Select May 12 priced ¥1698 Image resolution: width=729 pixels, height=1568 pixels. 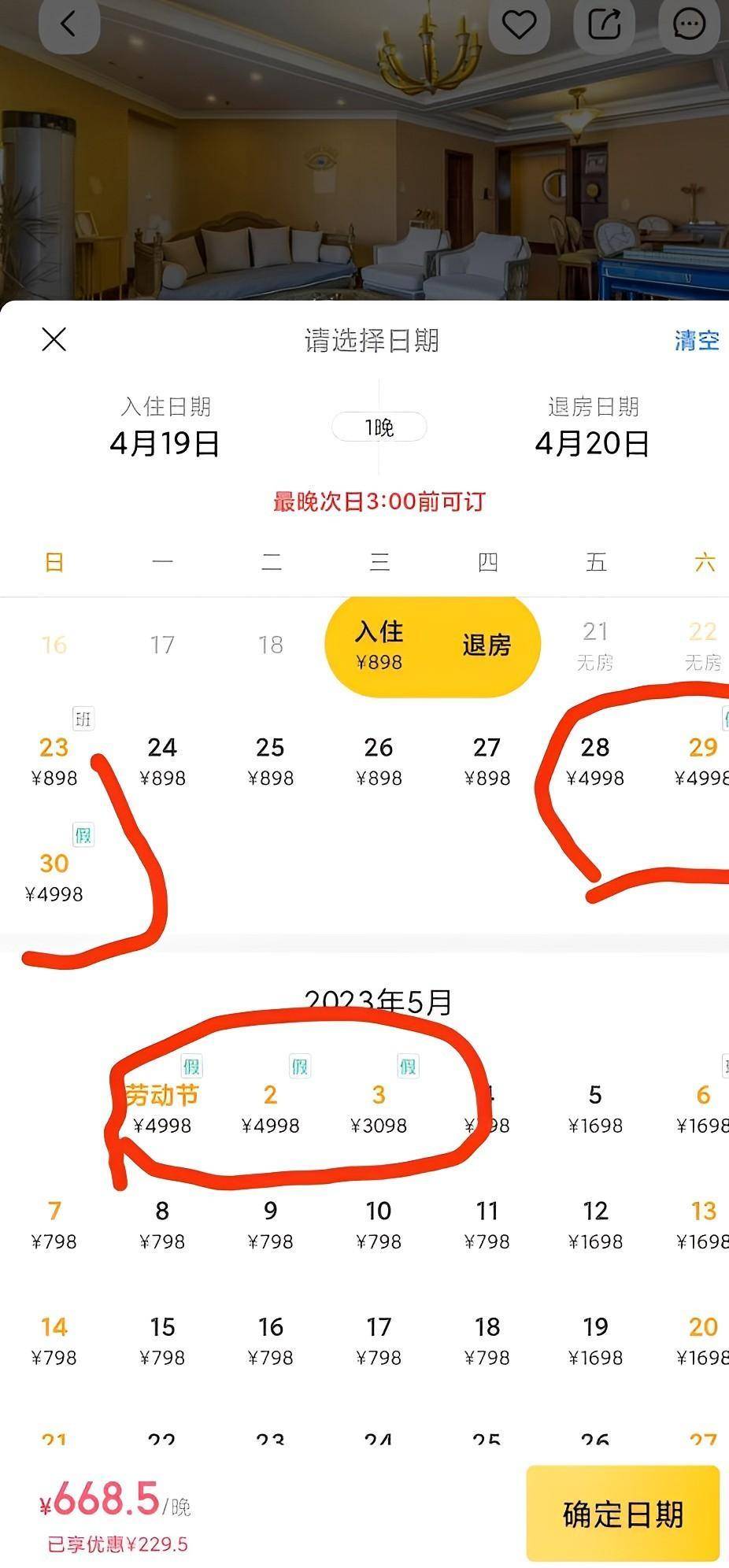[595, 1224]
